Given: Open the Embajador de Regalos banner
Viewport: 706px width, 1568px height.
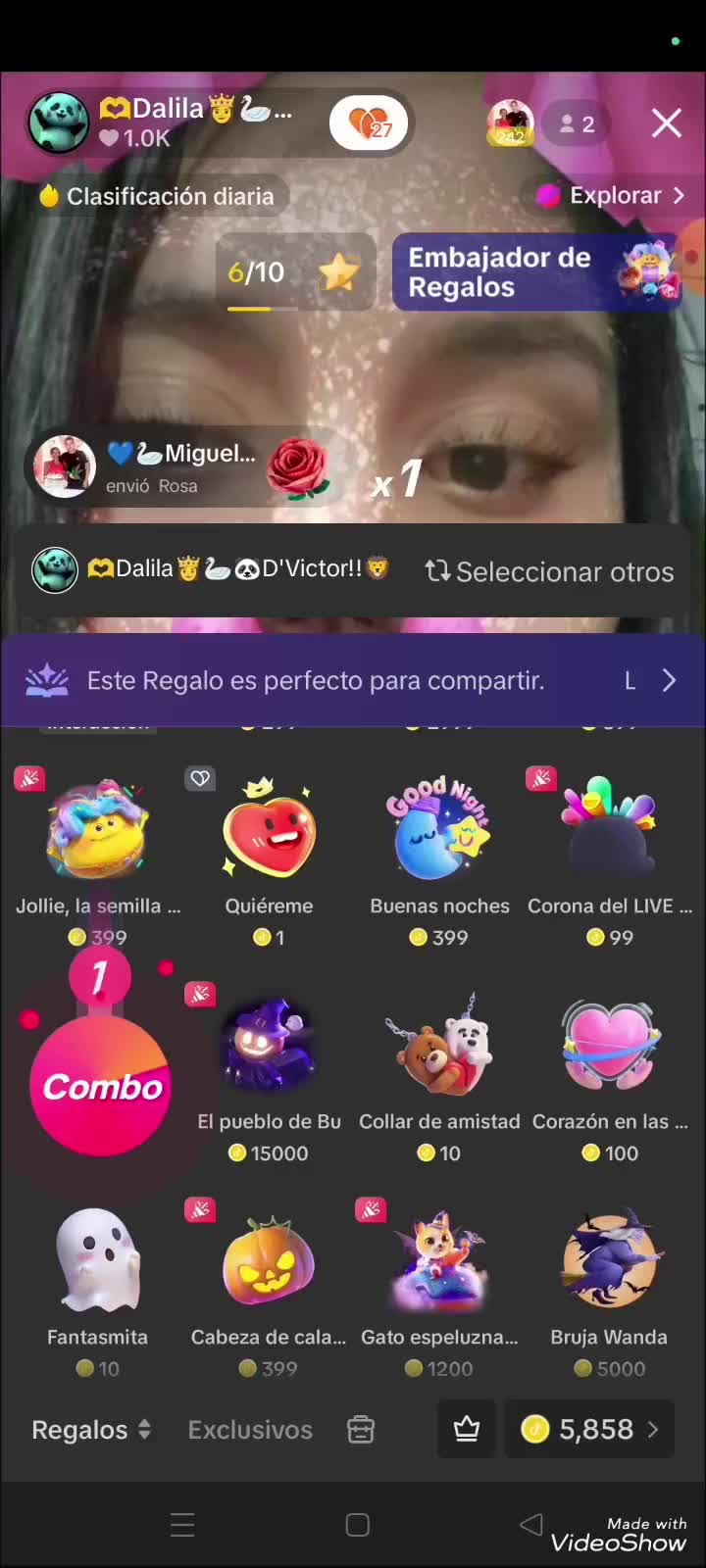Looking at the screenshot, I should coord(536,272).
